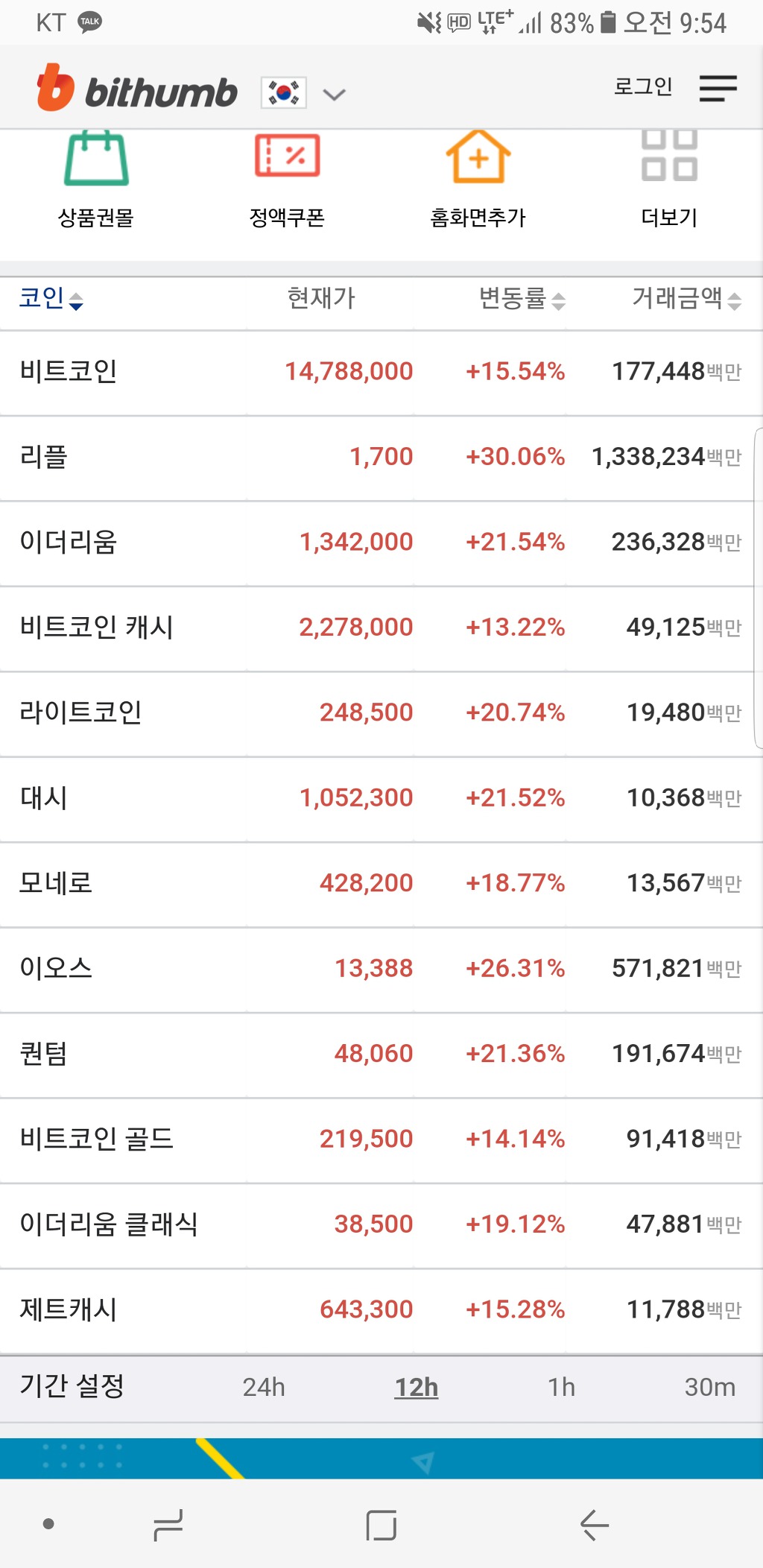Expand the language selection chevron
The height and width of the screenshot is (1568, 763).
pos(335,93)
